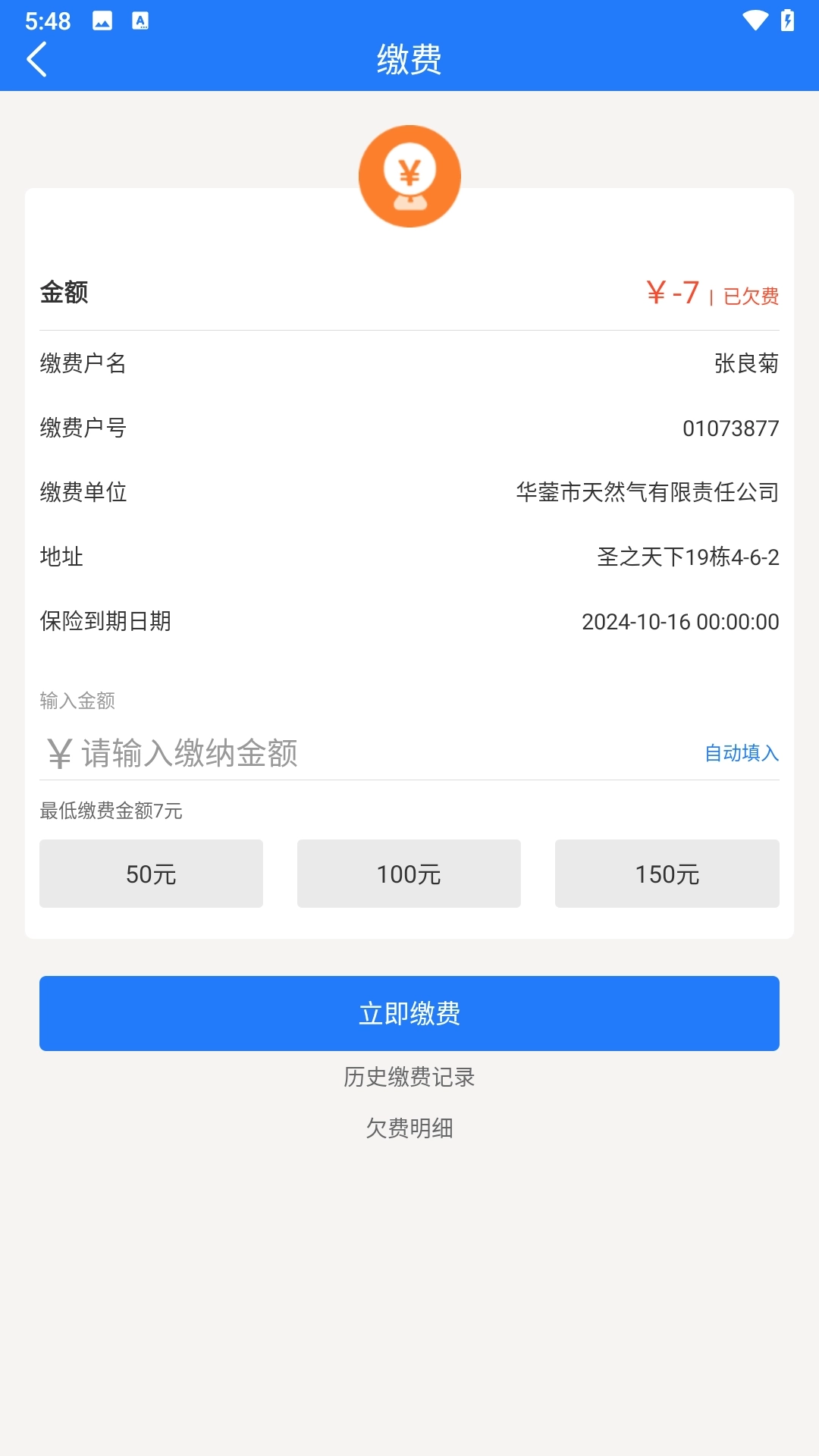Click the screenshot notification icon near the clock
The width and height of the screenshot is (819, 1456).
pyautogui.click(x=140, y=20)
